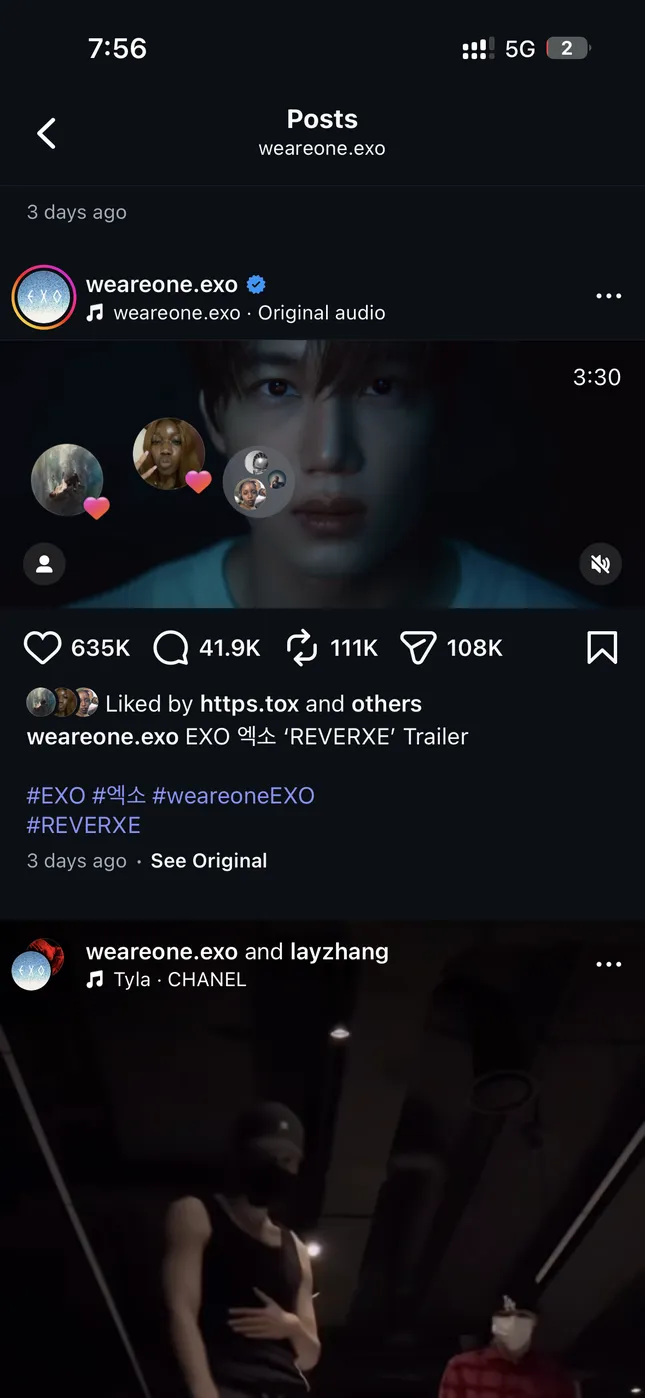Open the #REVERXE hashtag

[83, 825]
